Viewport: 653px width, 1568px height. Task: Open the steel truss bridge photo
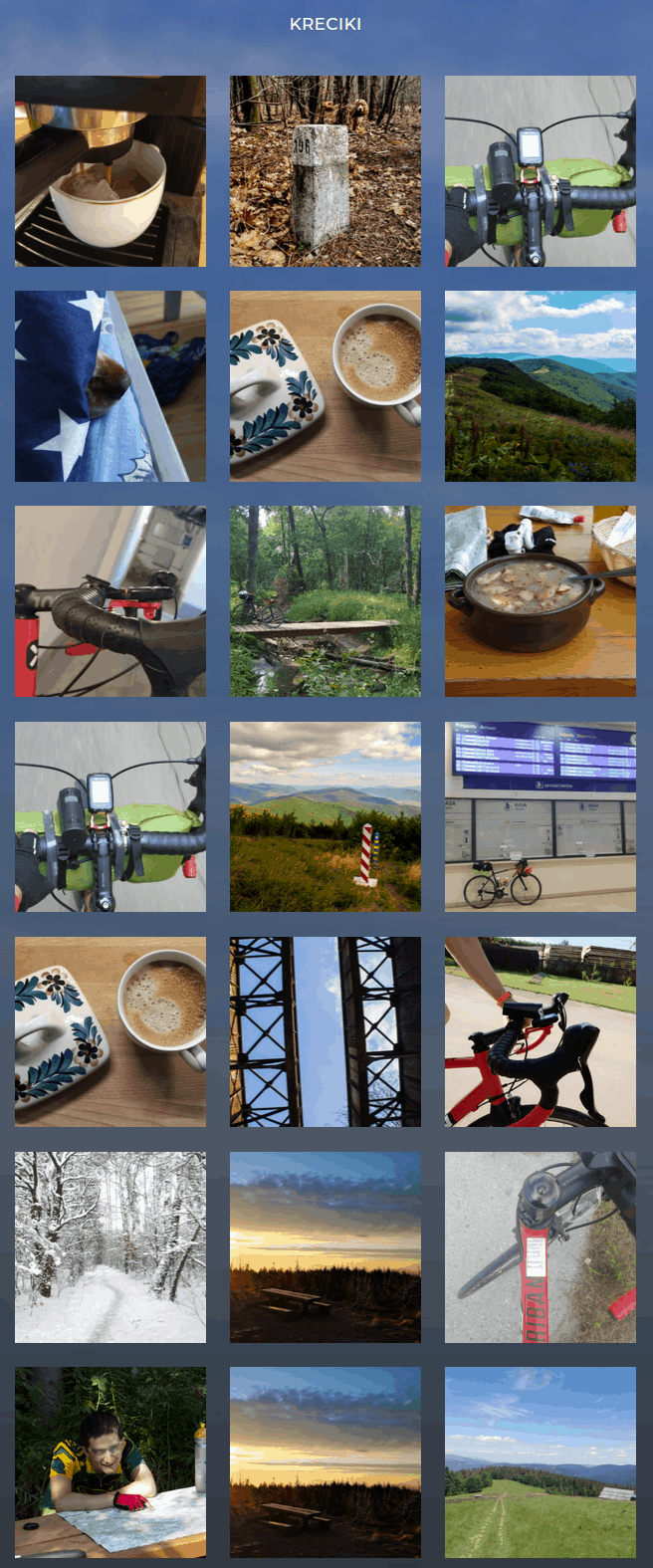(x=326, y=1031)
